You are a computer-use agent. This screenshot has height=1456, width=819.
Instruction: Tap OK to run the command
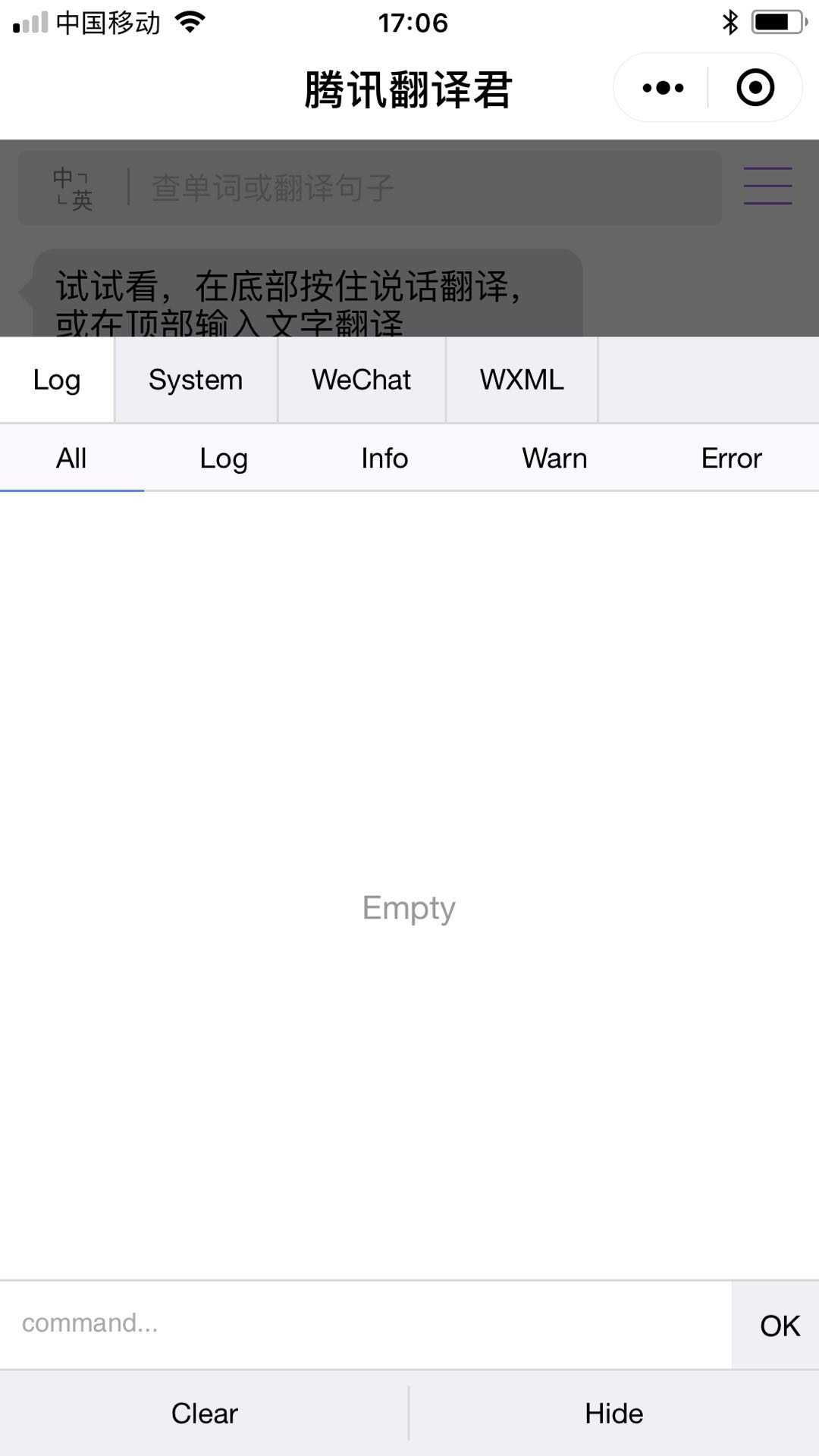pyautogui.click(x=779, y=1326)
